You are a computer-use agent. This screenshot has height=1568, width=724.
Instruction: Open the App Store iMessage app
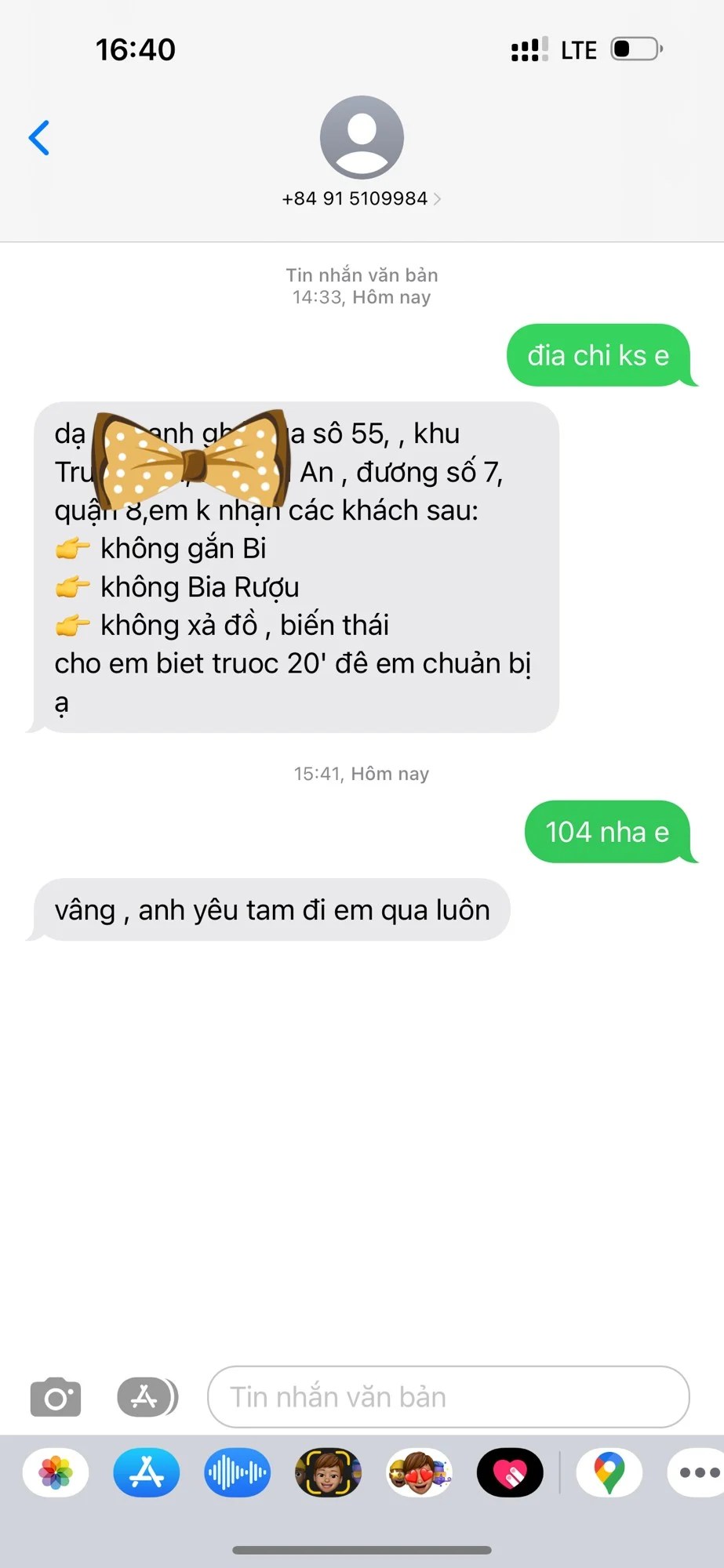[147, 1473]
